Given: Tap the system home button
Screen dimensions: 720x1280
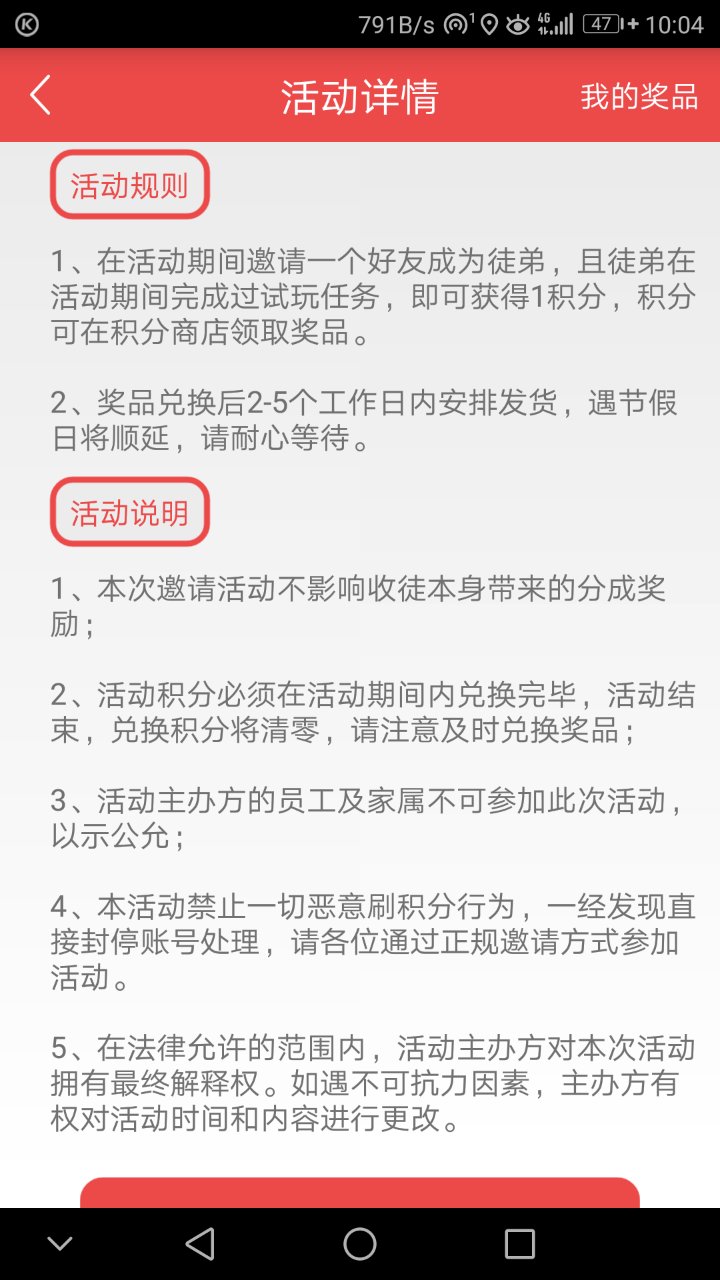Looking at the screenshot, I should pos(360,1243).
